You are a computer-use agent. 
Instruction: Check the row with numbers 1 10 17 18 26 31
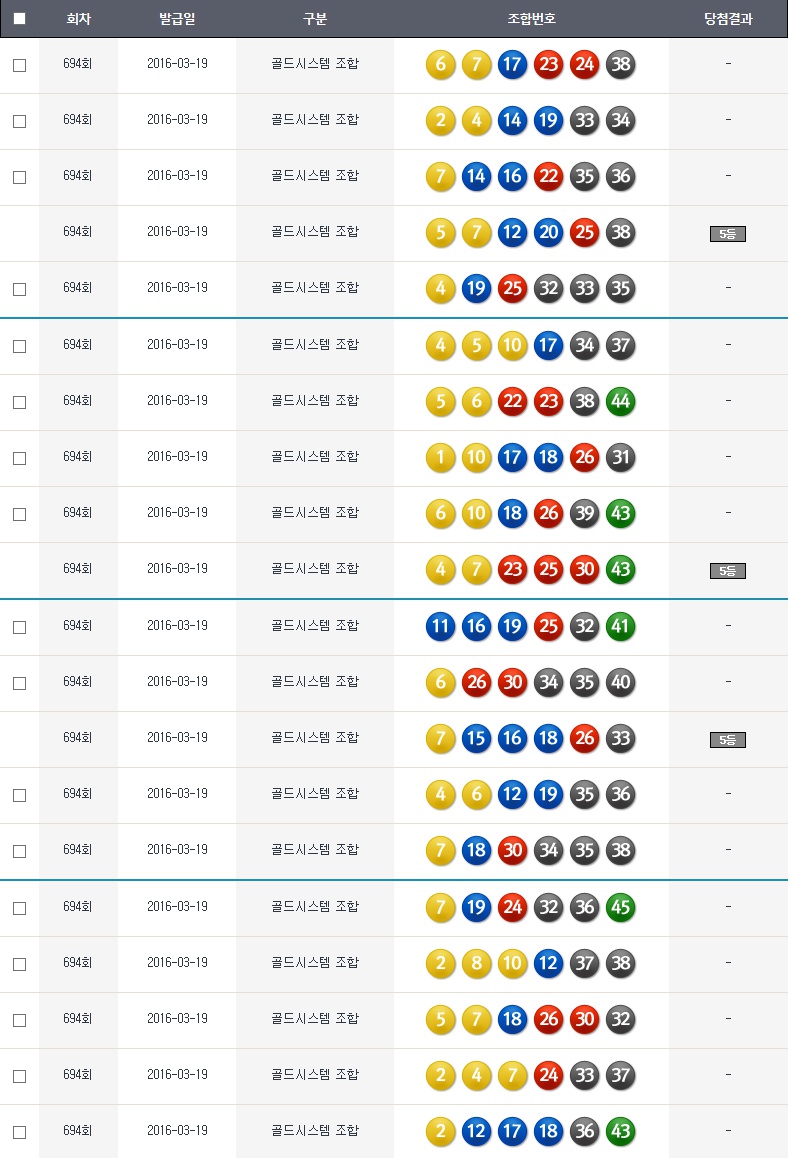(19, 458)
